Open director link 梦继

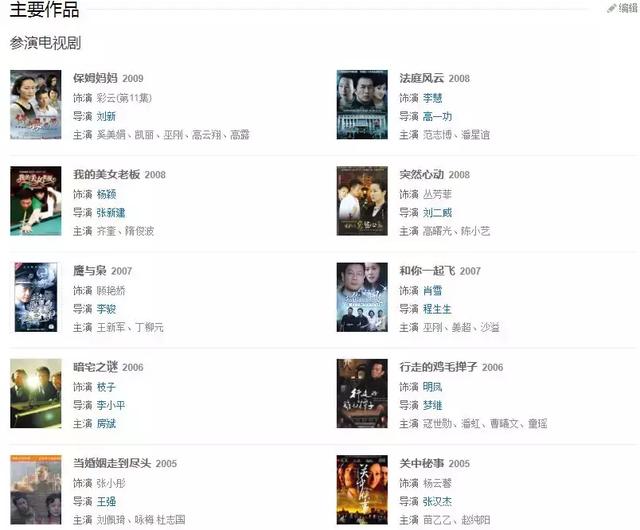click(431, 405)
